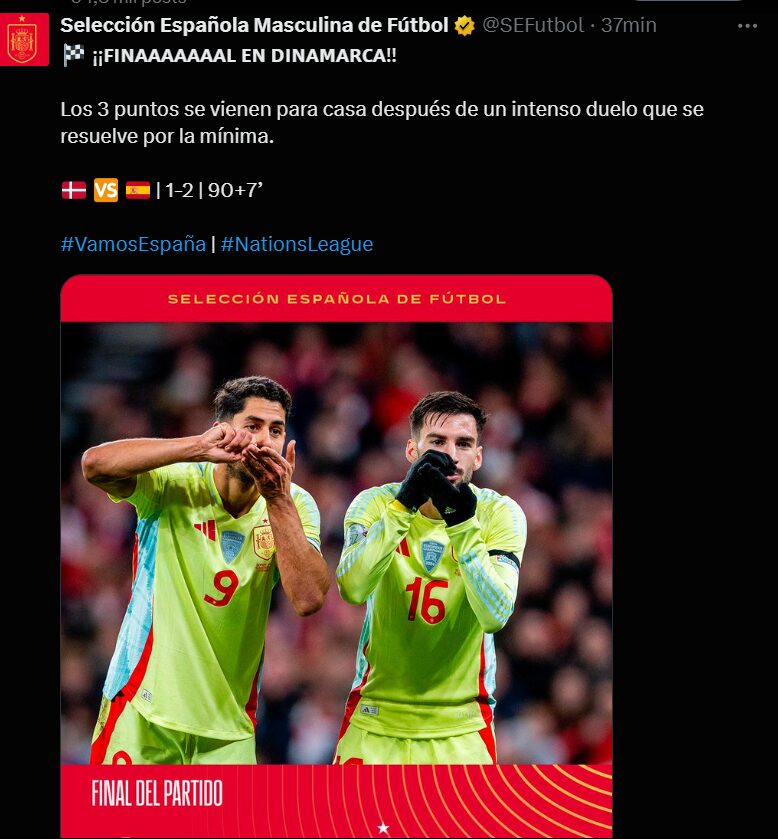
Task: Open the 37min post timestamp
Action: point(628,26)
